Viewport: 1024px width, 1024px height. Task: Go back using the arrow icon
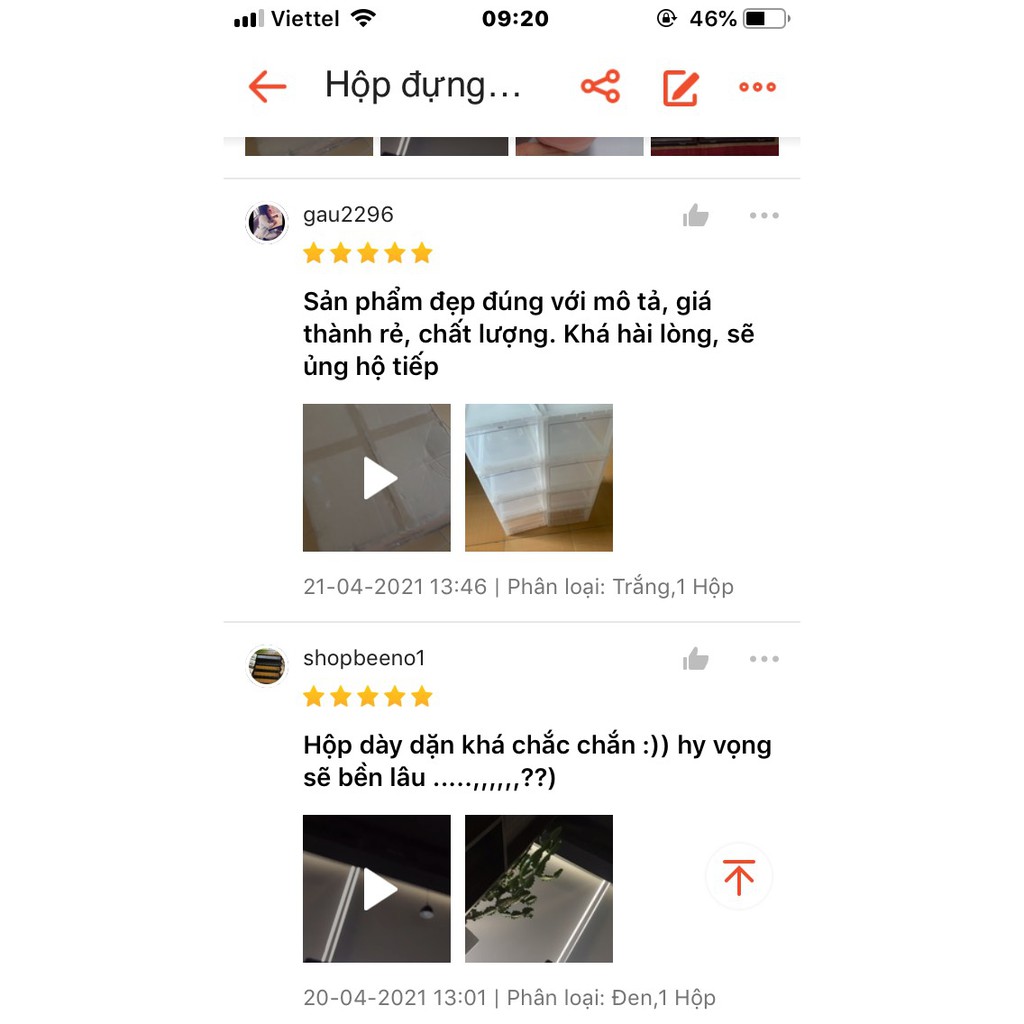267,87
